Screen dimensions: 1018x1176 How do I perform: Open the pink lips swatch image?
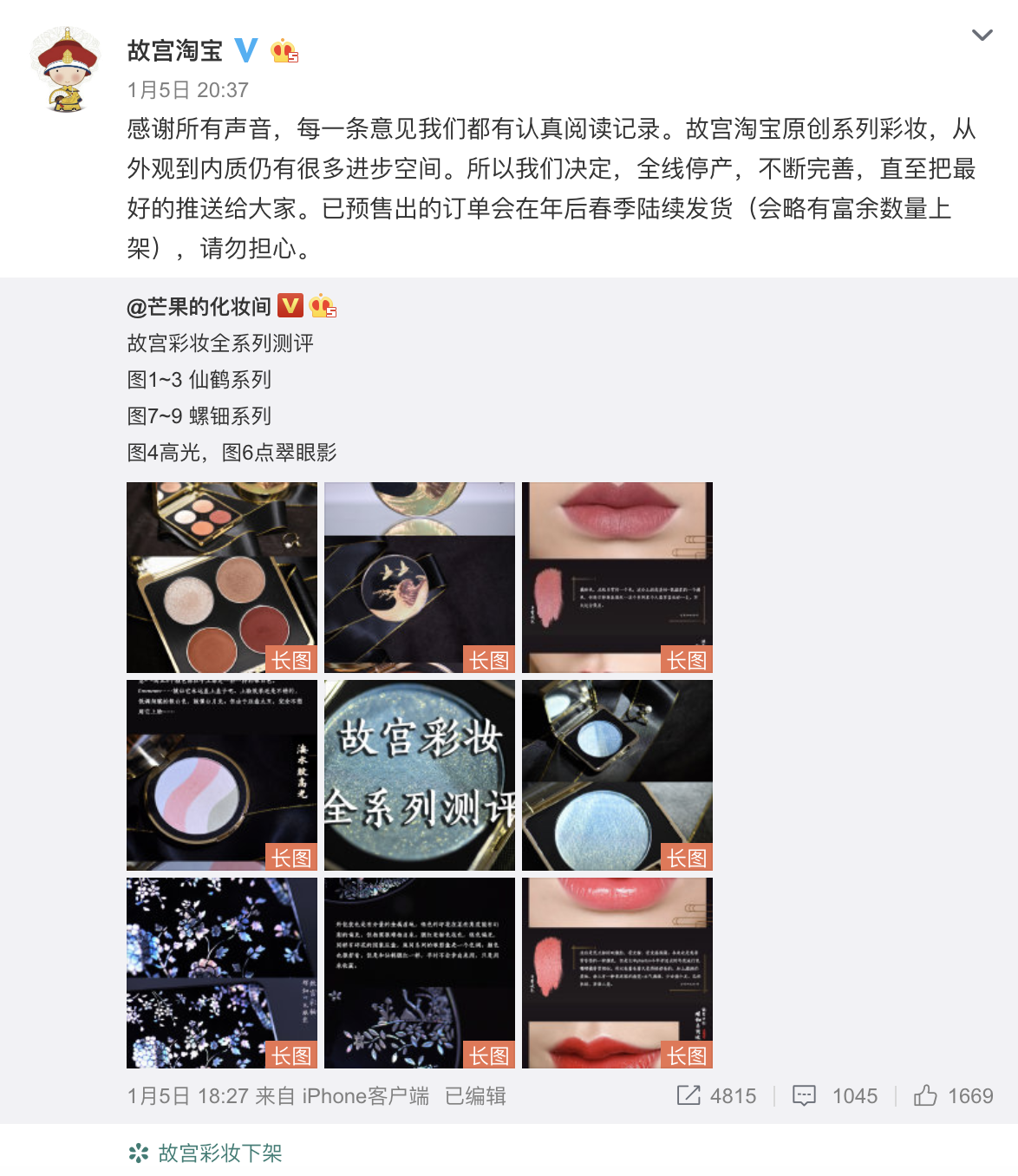[617, 578]
